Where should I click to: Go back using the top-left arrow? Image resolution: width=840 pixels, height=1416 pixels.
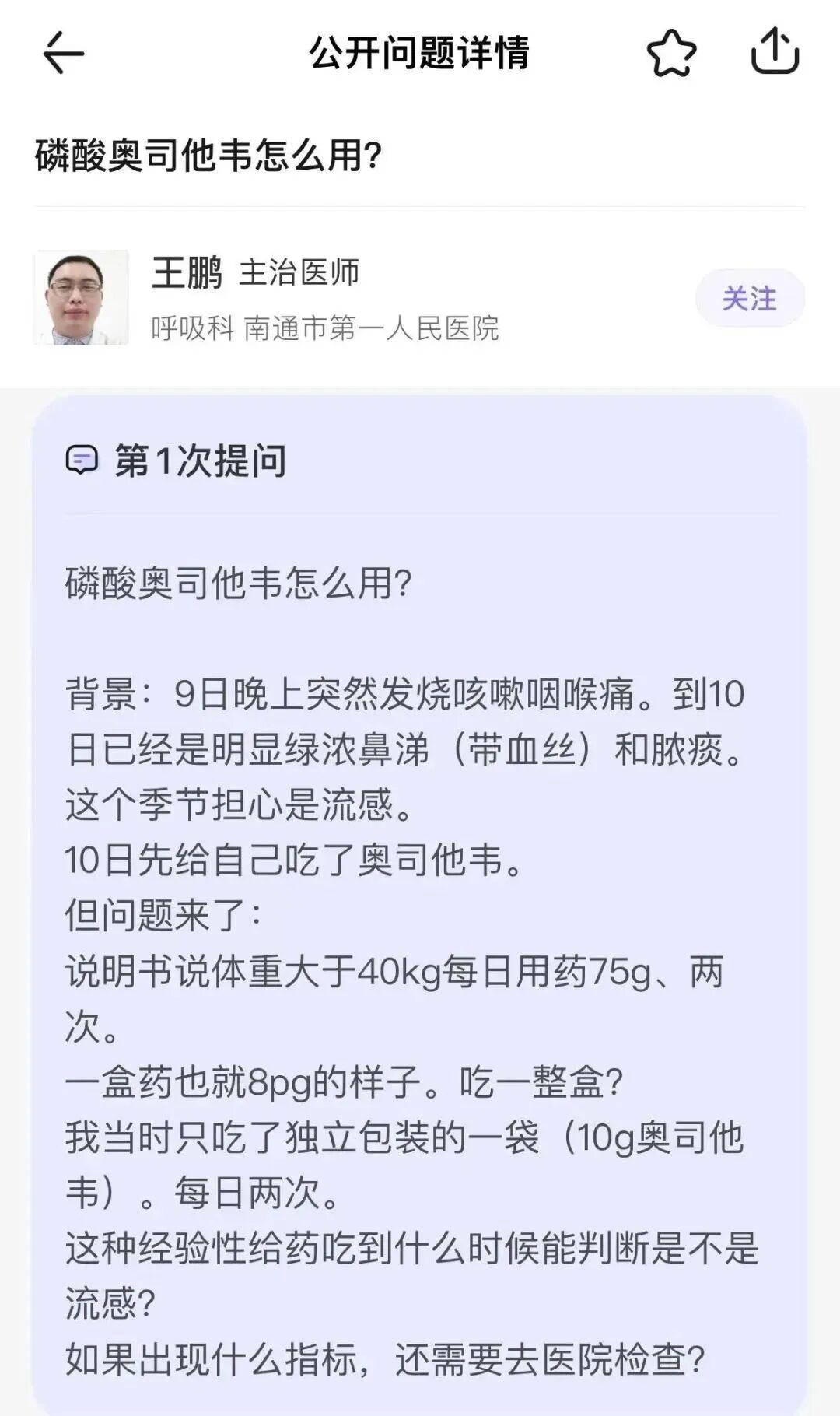click(64, 53)
